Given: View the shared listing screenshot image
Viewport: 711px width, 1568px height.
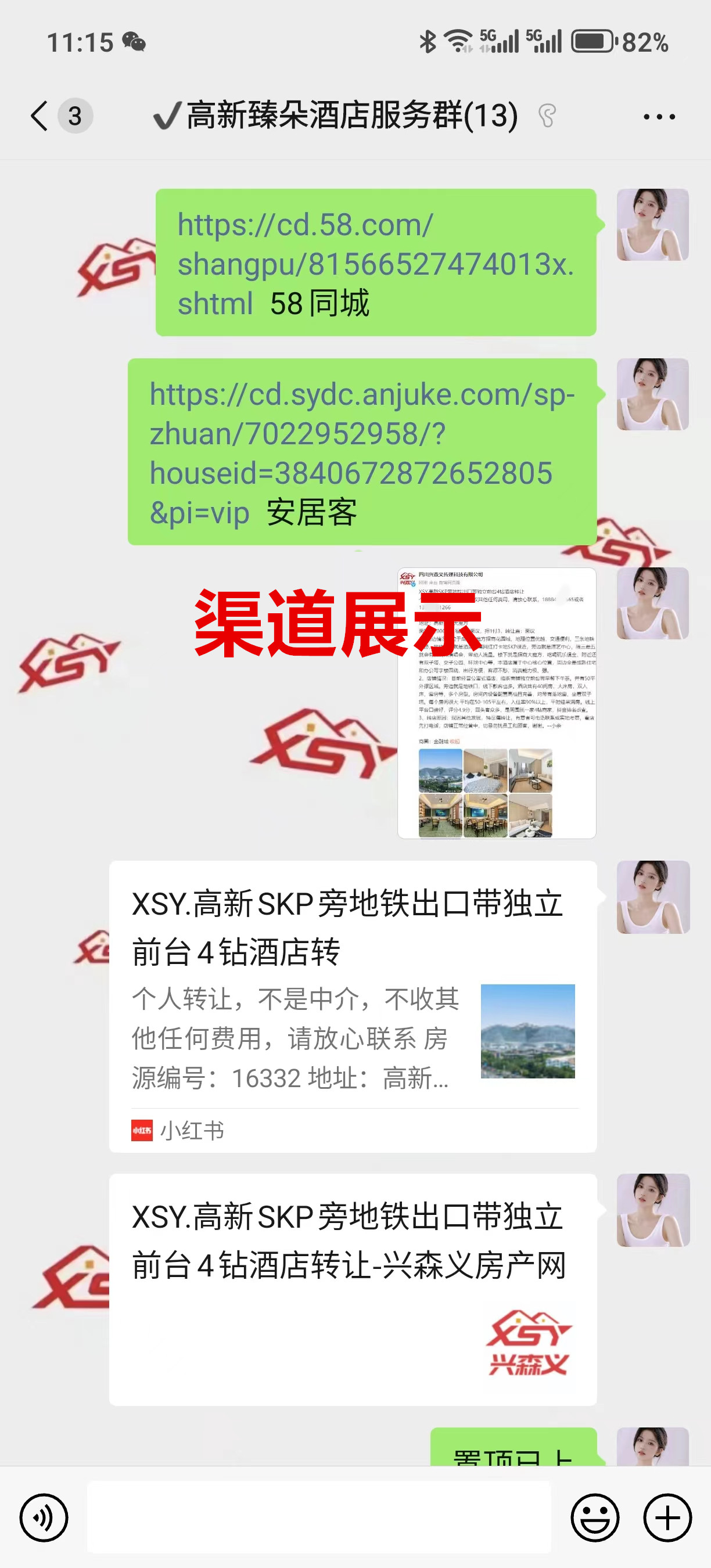Looking at the screenshot, I should point(497,703).
